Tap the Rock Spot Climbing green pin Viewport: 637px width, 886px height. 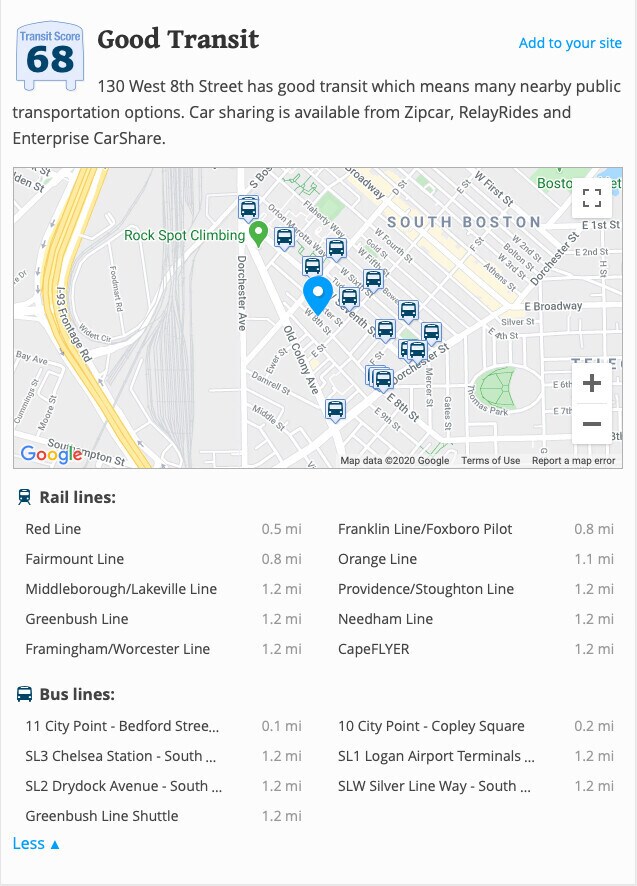(258, 234)
